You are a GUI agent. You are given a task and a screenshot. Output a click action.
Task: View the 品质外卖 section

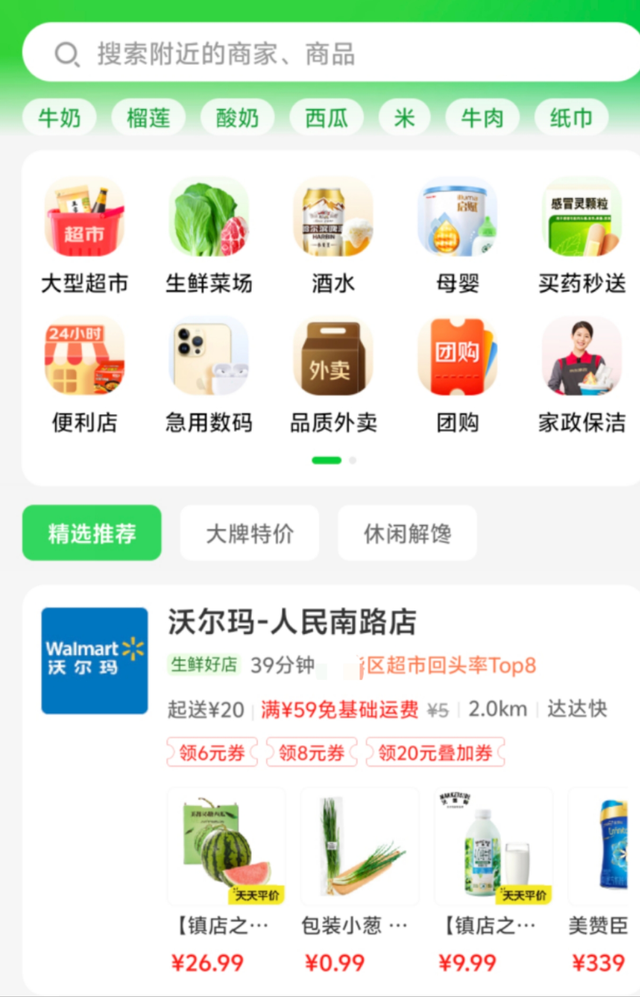pyautogui.click(x=332, y=375)
